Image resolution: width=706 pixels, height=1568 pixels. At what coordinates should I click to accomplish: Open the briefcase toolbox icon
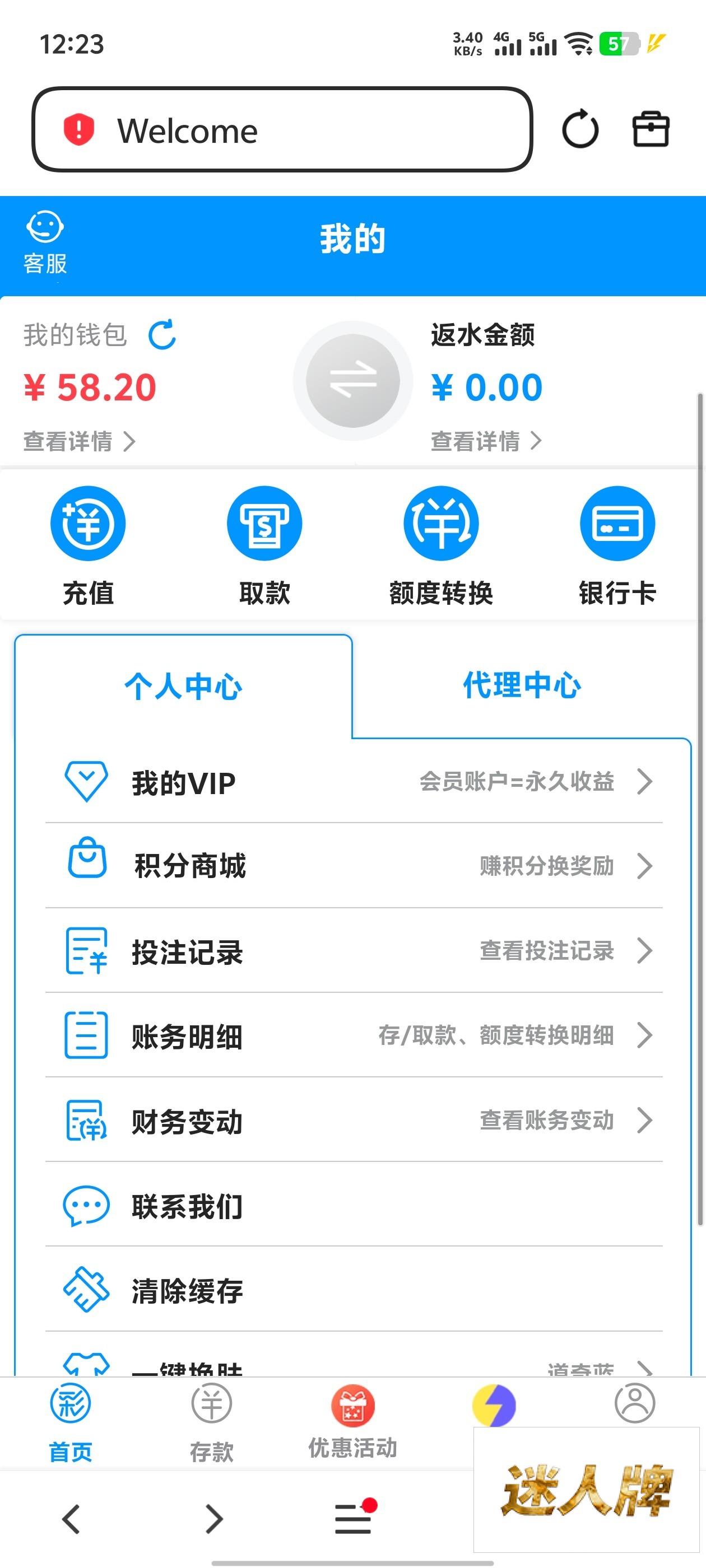[x=651, y=129]
